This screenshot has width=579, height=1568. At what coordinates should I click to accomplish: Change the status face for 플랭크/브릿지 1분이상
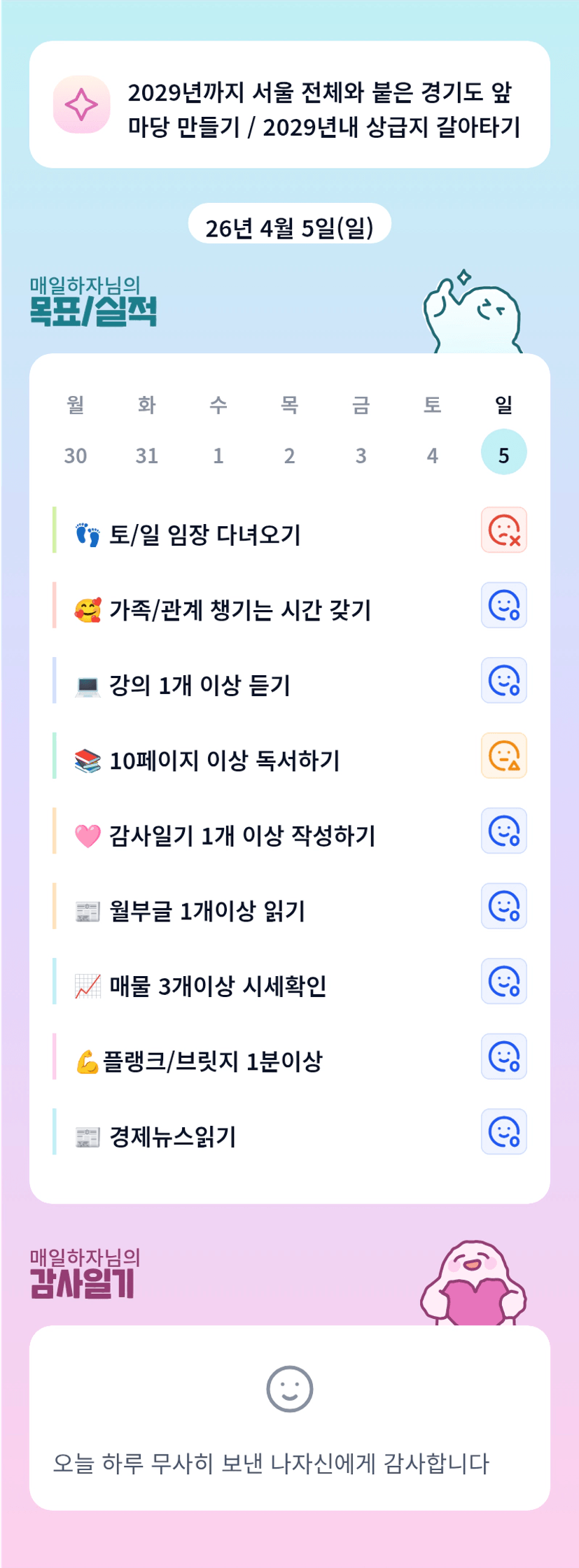click(503, 1057)
